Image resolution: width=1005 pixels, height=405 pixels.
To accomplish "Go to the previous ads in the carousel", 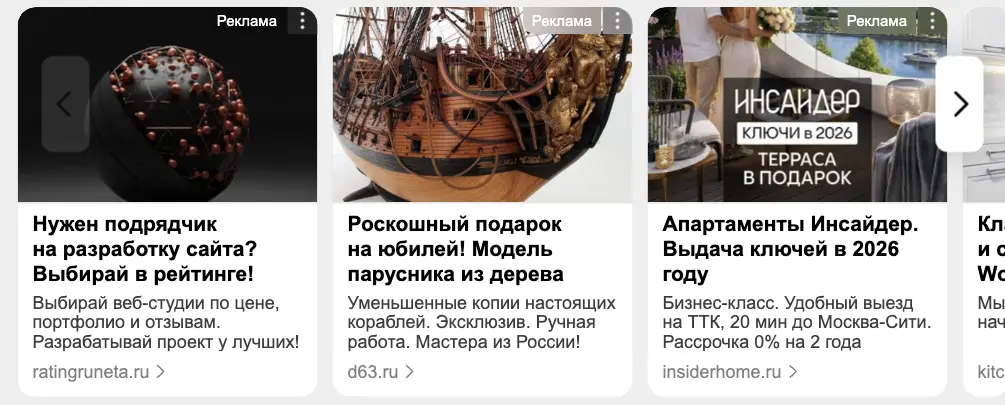I will point(65,104).
